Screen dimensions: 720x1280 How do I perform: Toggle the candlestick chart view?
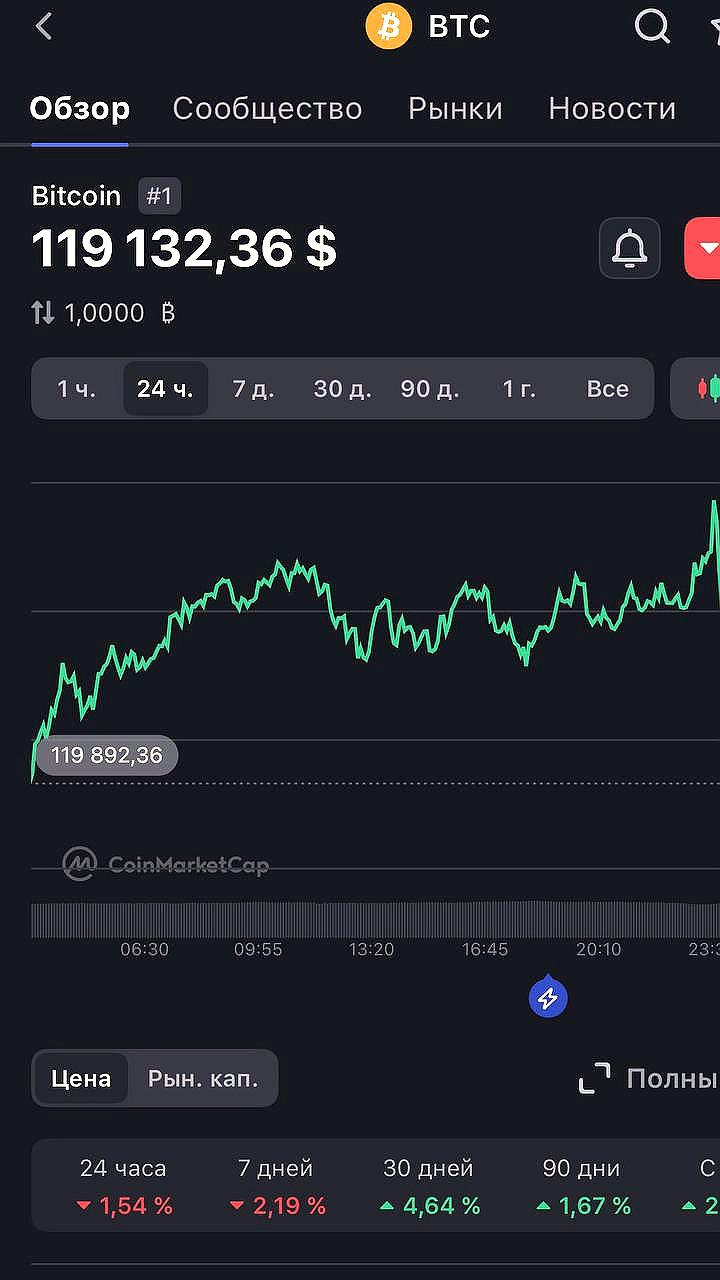click(x=708, y=389)
